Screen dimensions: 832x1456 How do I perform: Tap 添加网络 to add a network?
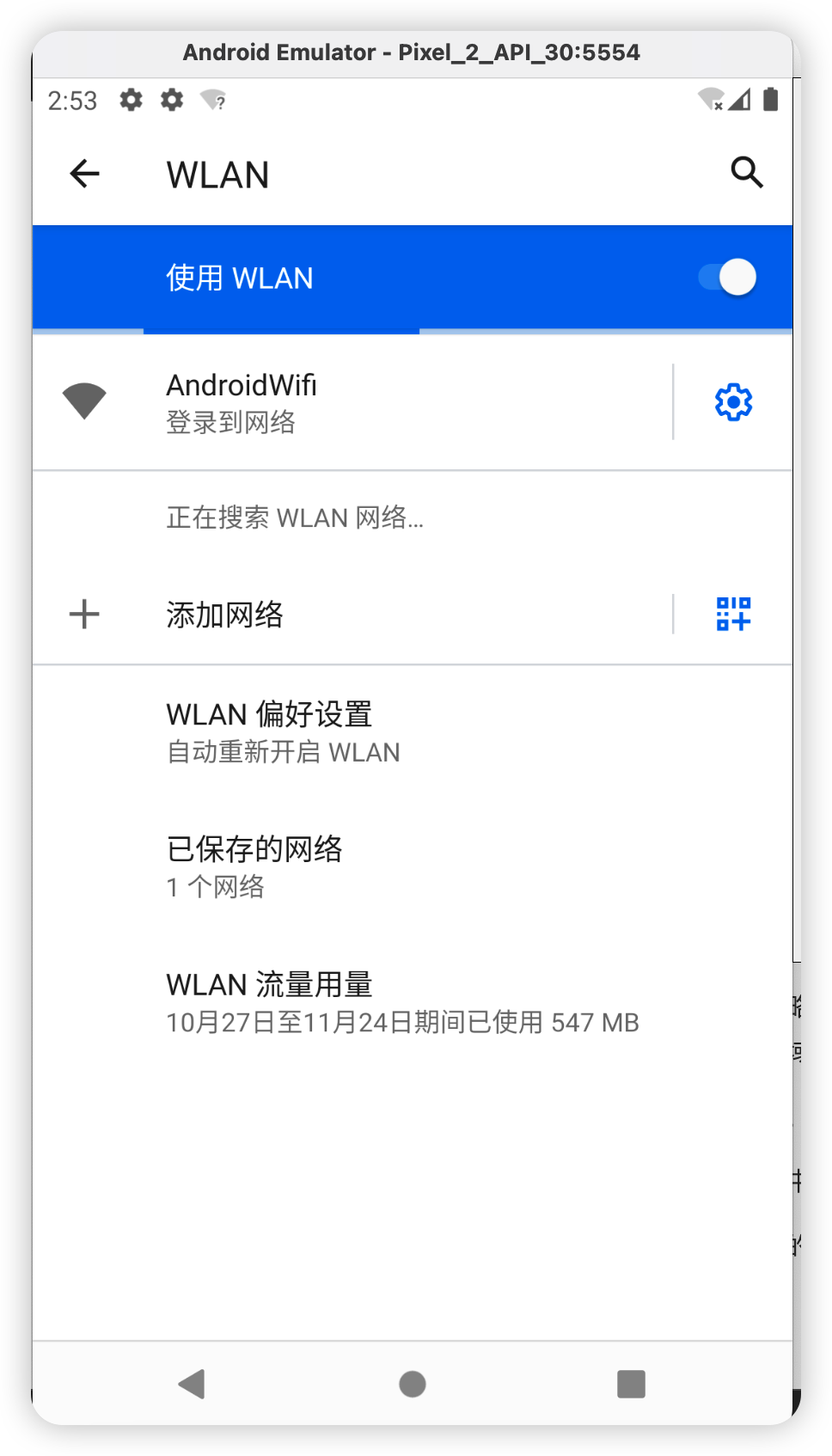tap(344, 615)
